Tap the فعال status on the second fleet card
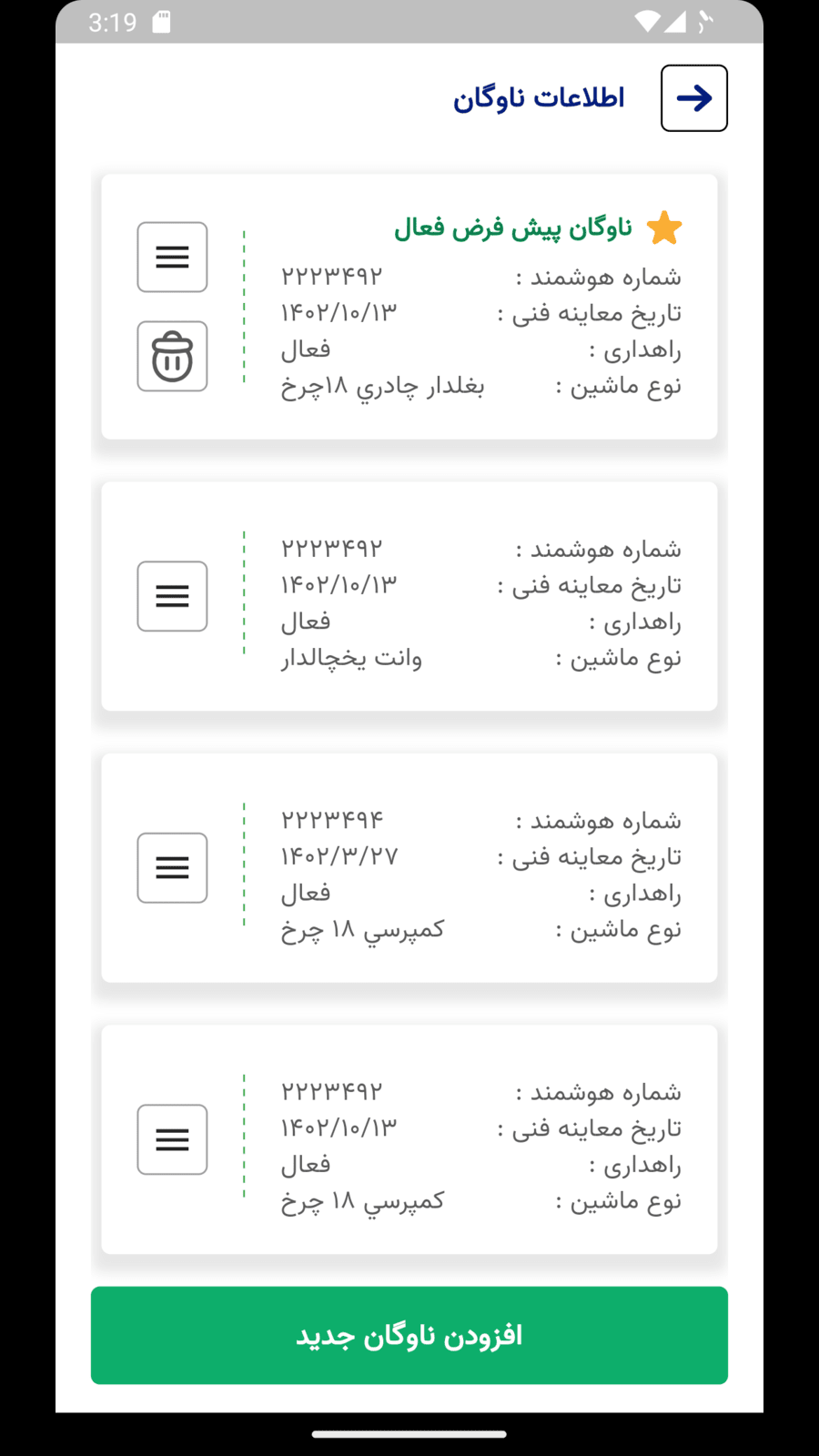The width and height of the screenshot is (819, 1456). coord(306,621)
